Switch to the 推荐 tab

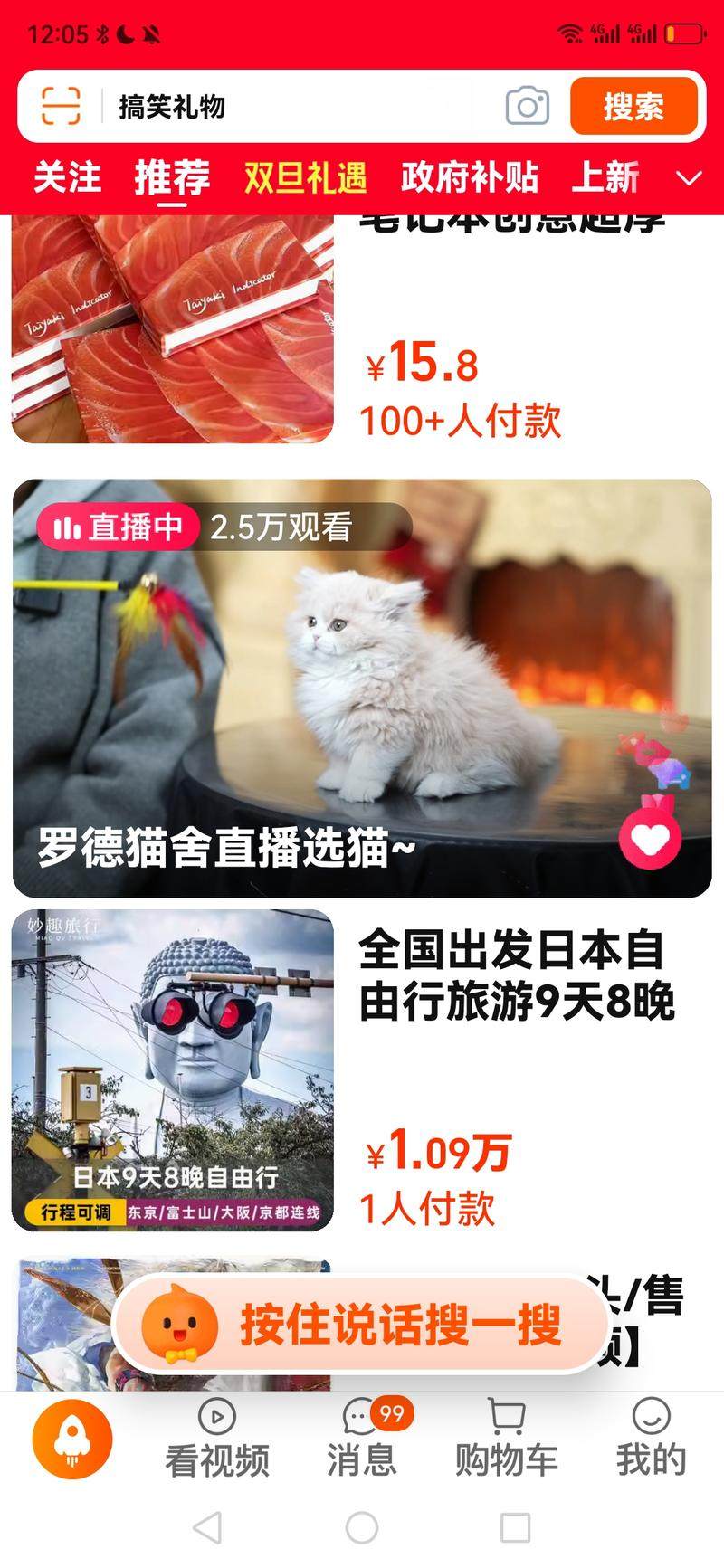coord(172,177)
